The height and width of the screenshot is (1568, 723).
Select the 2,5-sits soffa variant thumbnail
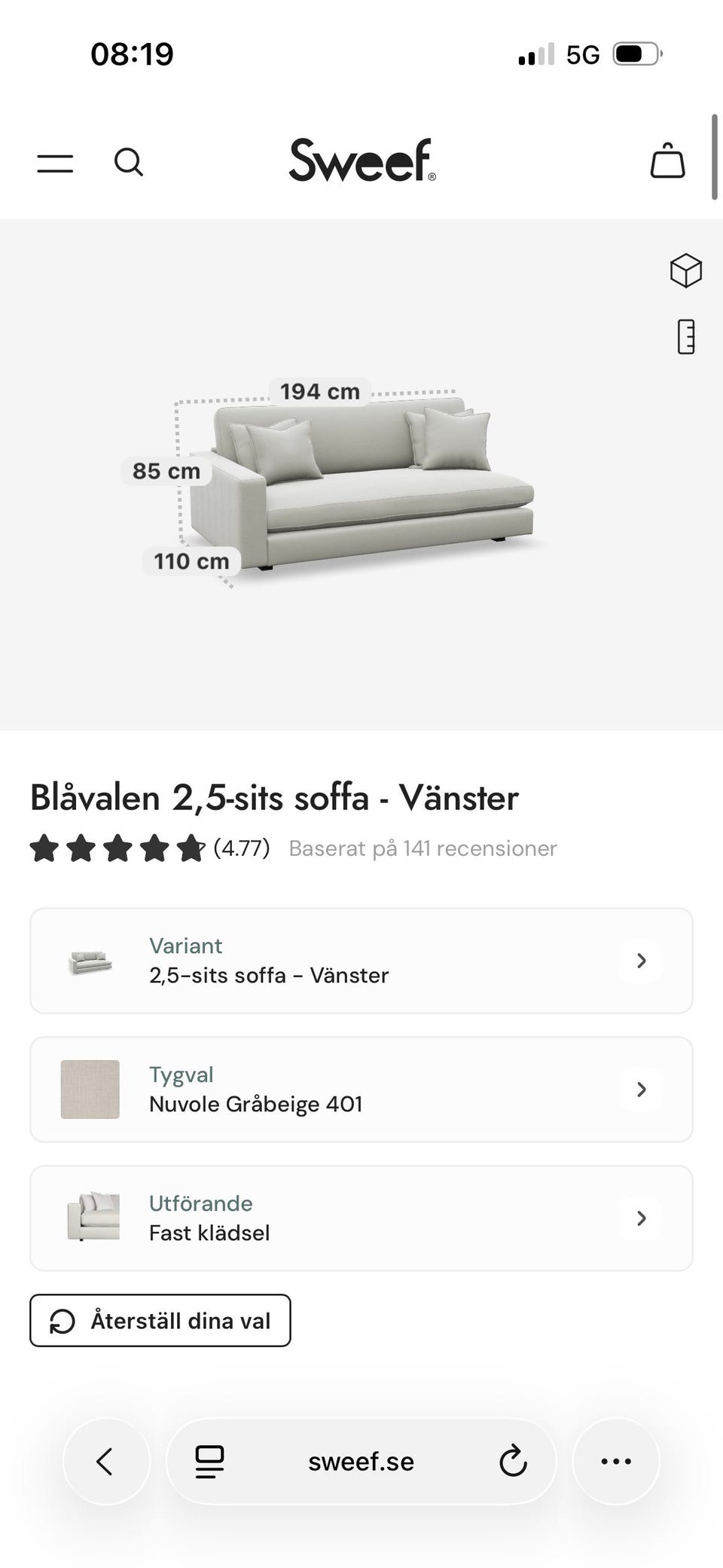click(x=90, y=961)
